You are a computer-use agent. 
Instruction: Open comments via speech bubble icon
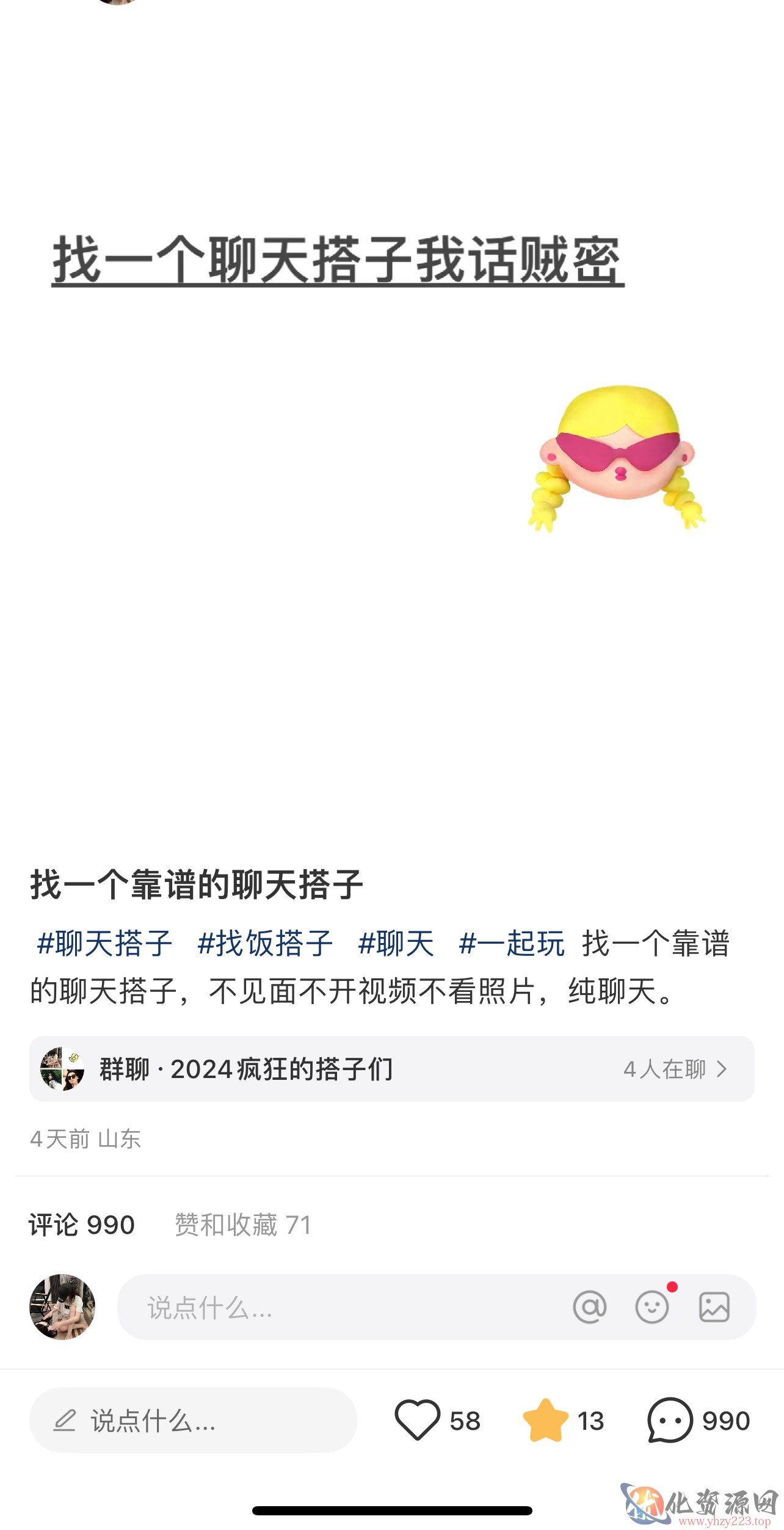pyautogui.click(x=670, y=1420)
